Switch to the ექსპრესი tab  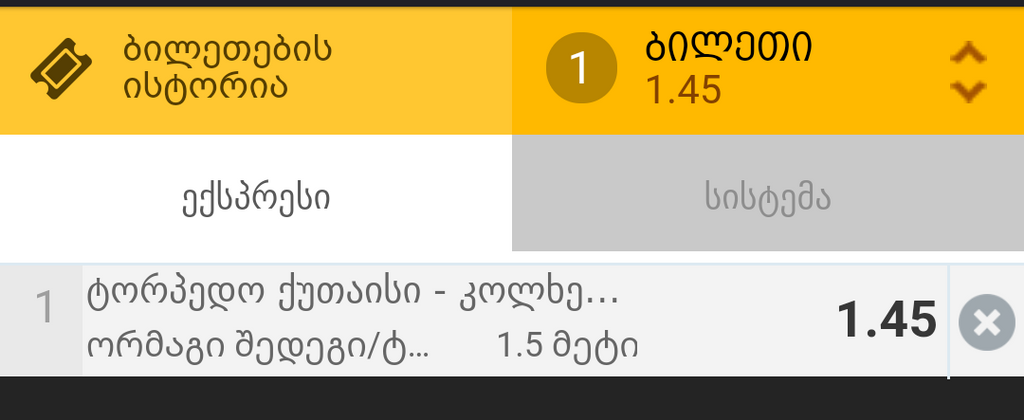tap(255, 197)
